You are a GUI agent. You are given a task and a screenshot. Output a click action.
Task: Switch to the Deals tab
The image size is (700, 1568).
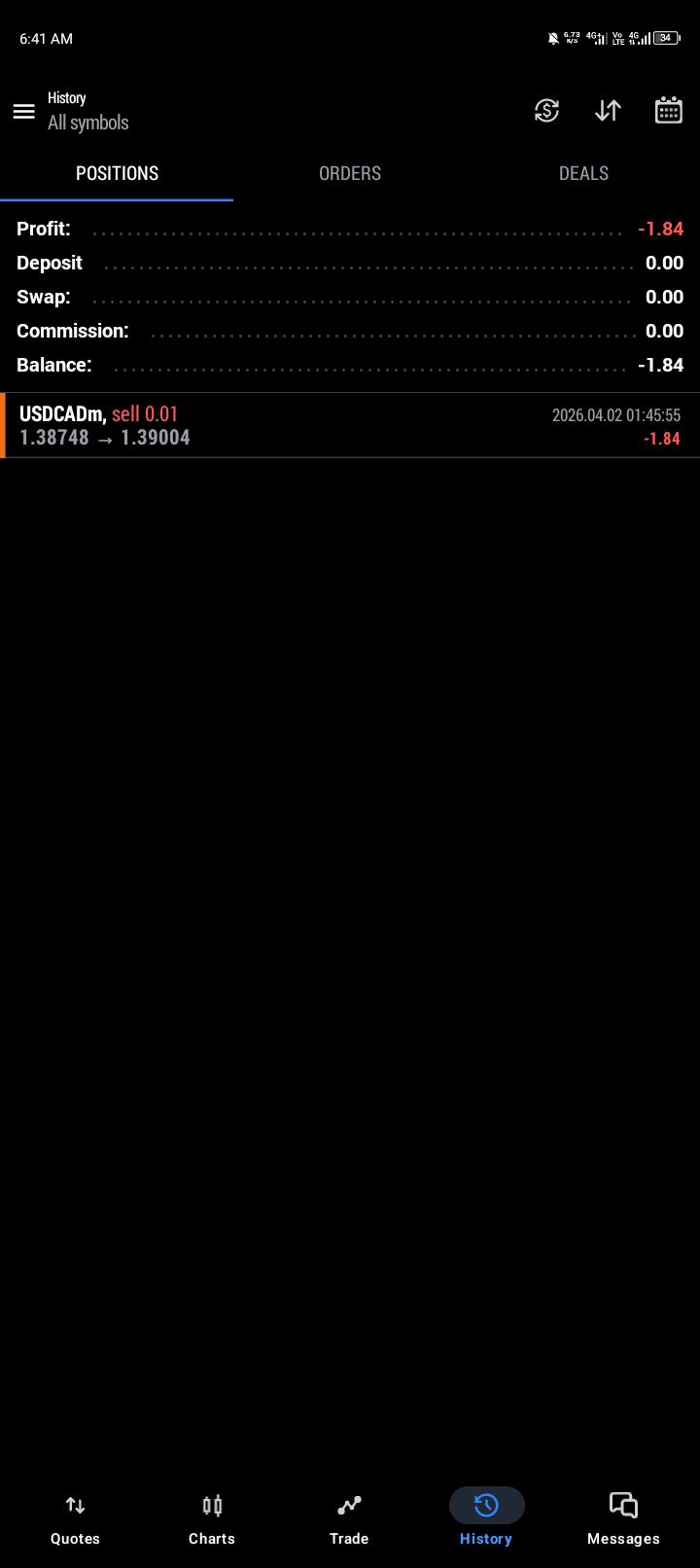coord(583,173)
